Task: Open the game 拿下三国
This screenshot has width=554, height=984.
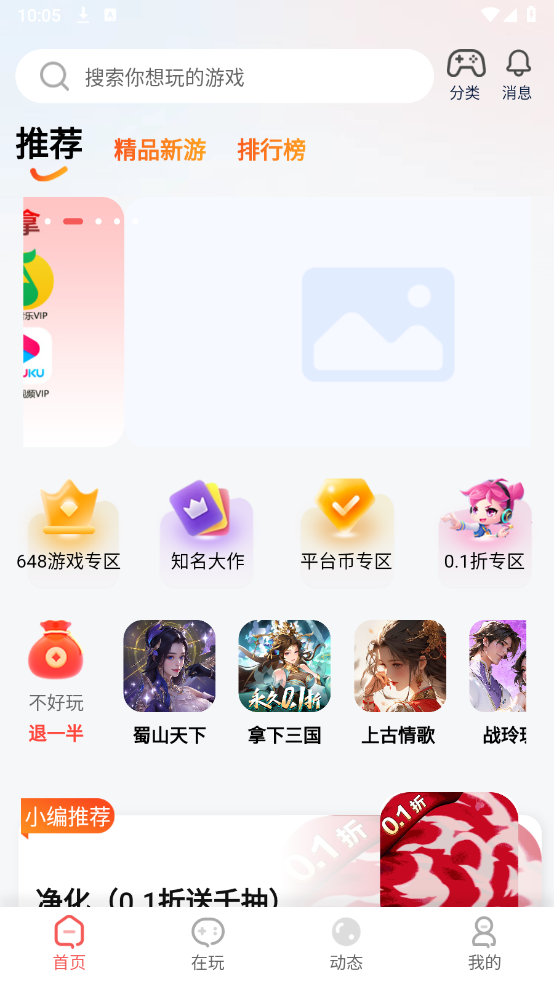Action: tap(284, 683)
